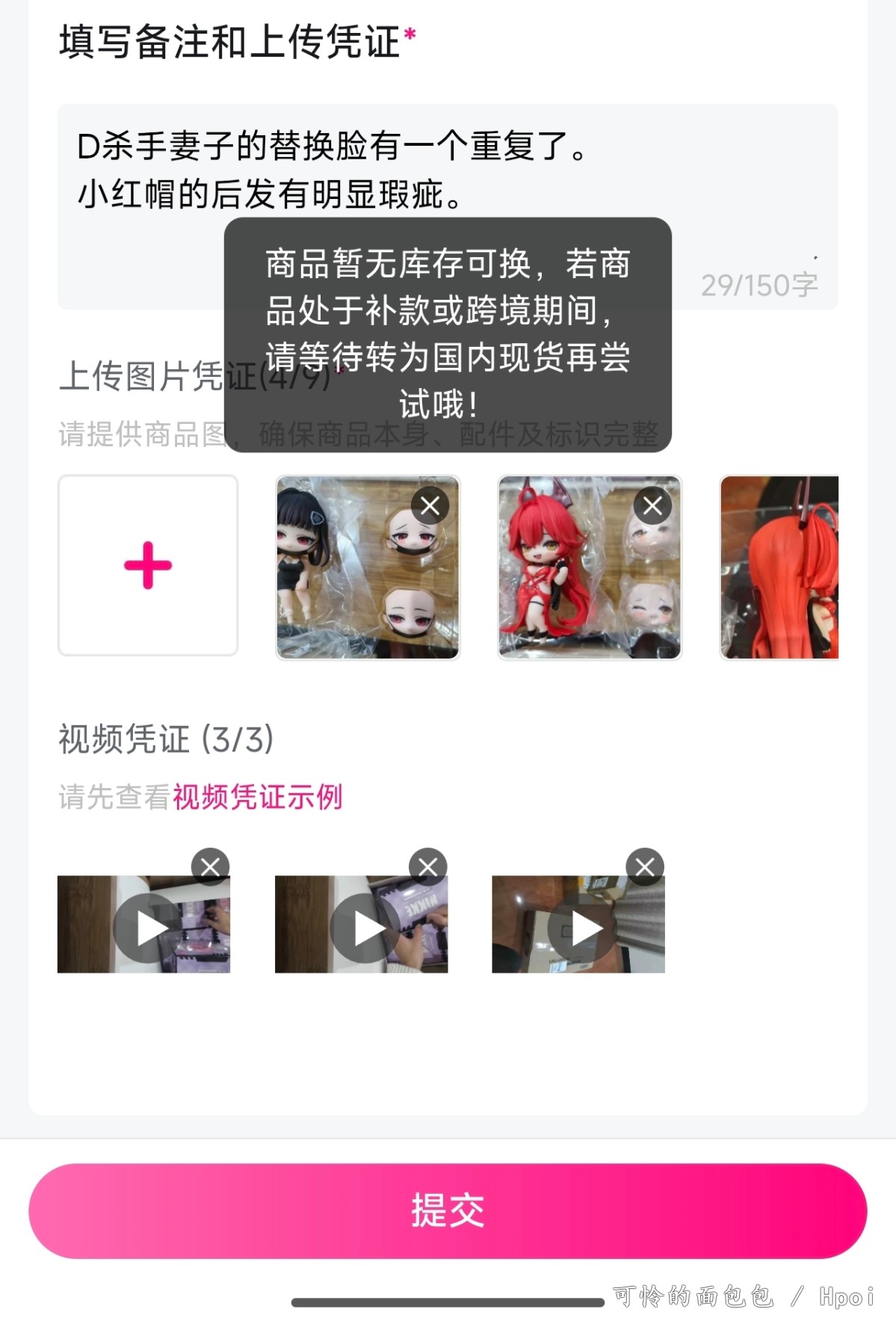Open the partially visible red hair photo
896x1324 pixels.
[779, 568]
